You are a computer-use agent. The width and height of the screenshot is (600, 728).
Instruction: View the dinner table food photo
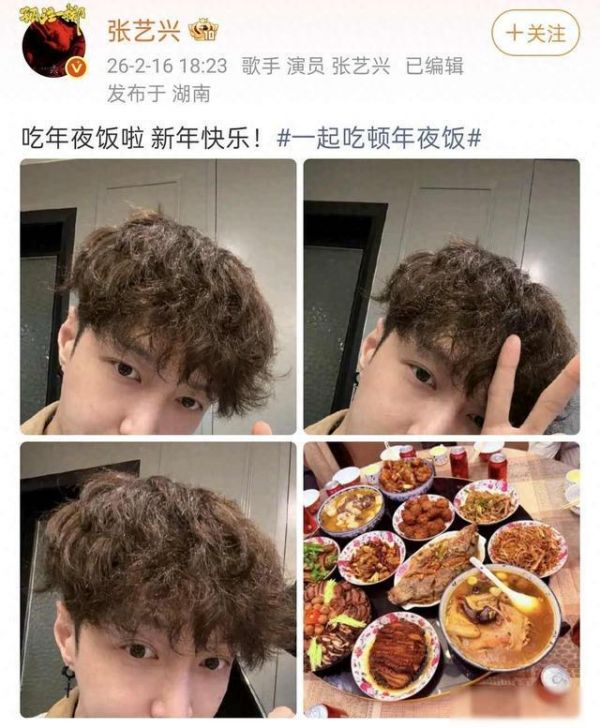click(x=441, y=578)
